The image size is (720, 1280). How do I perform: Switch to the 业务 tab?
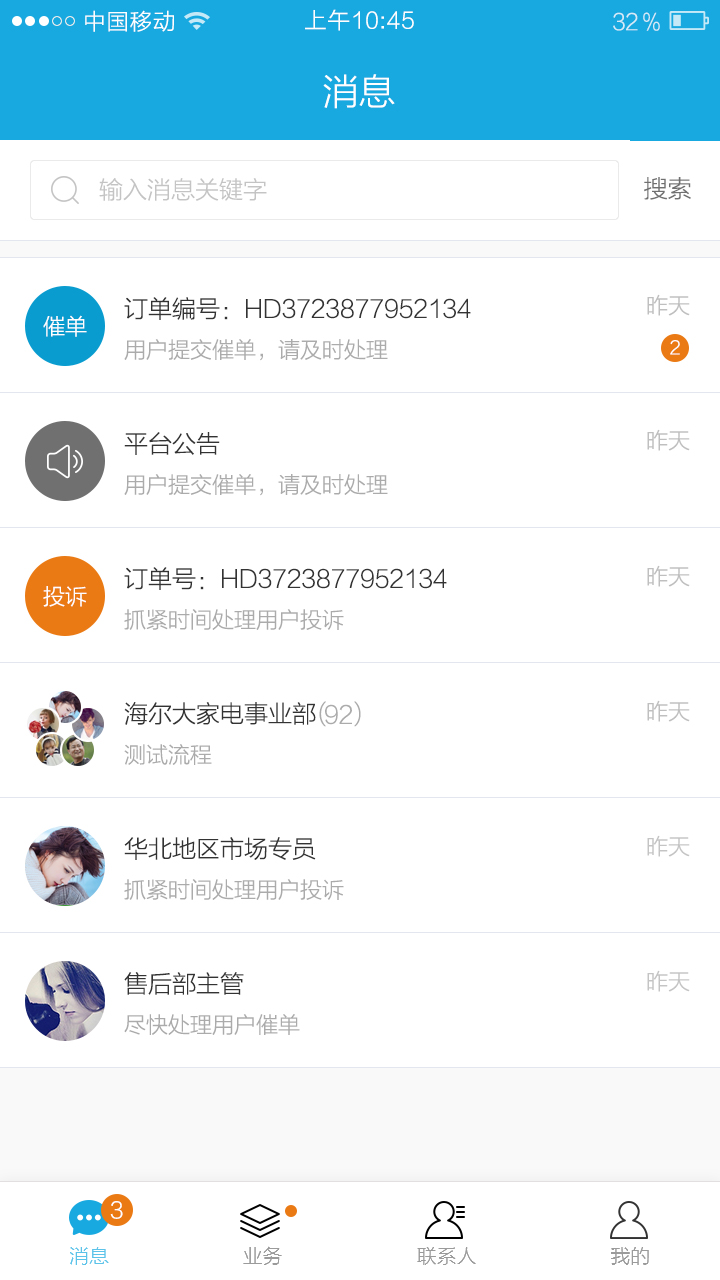click(262, 1233)
